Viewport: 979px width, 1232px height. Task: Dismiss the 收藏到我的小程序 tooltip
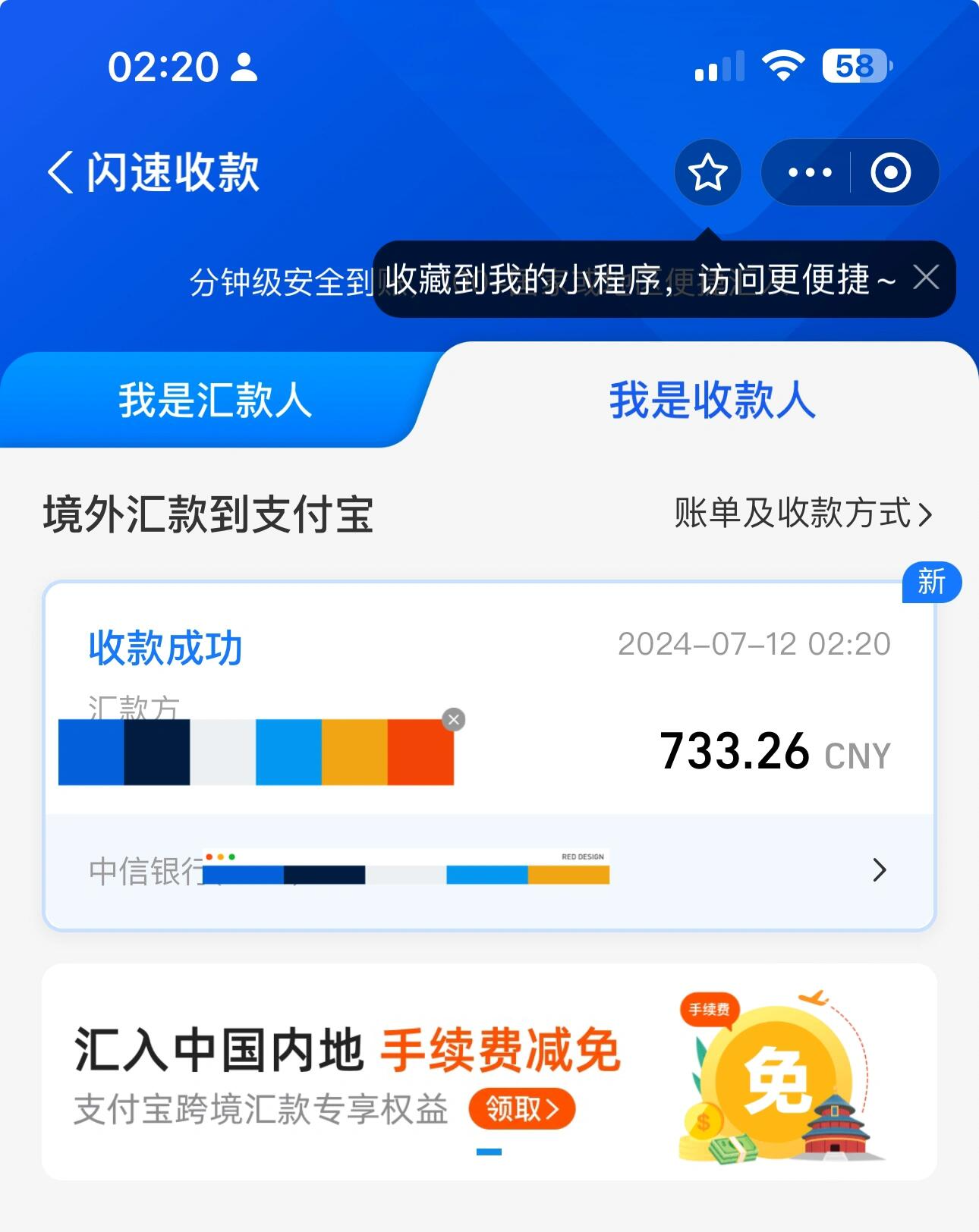tap(927, 278)
